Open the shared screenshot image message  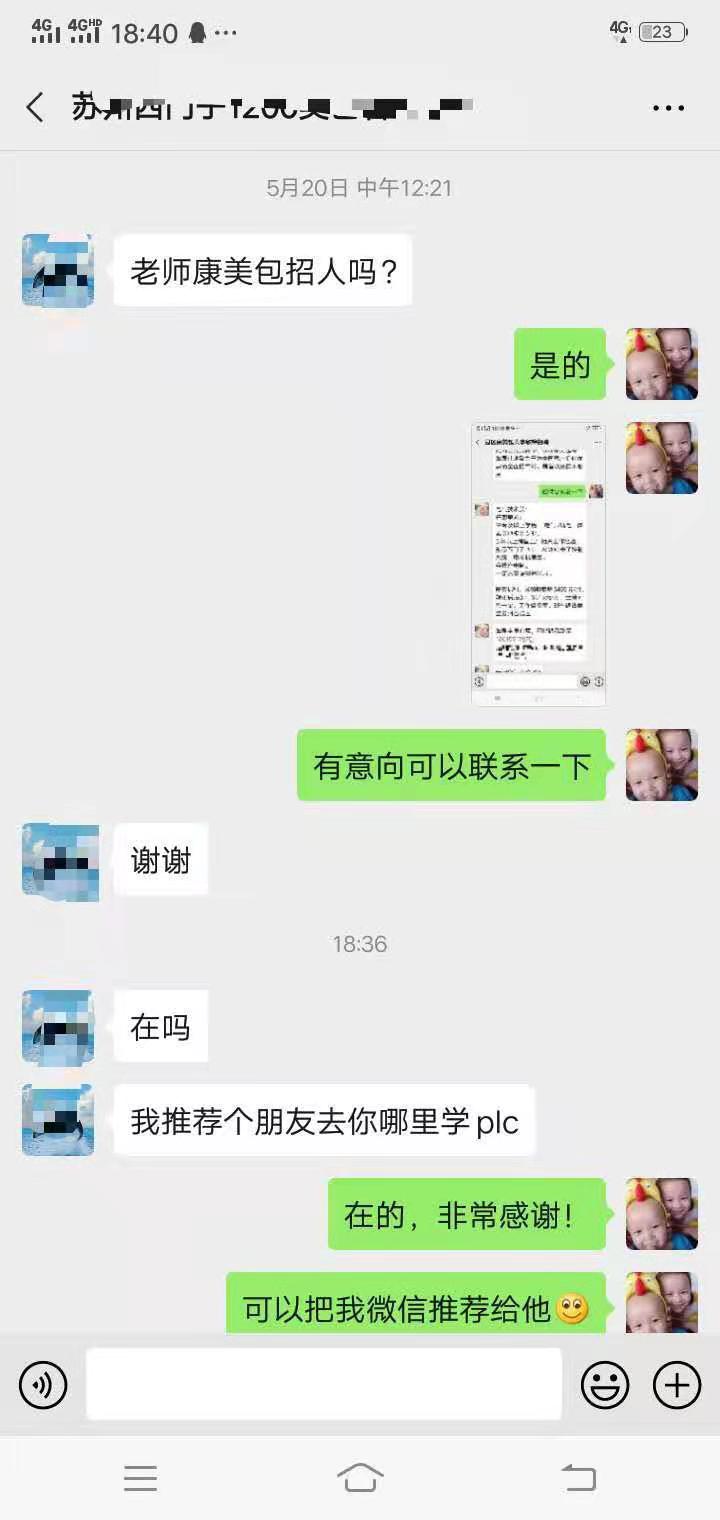click(538, 565)
